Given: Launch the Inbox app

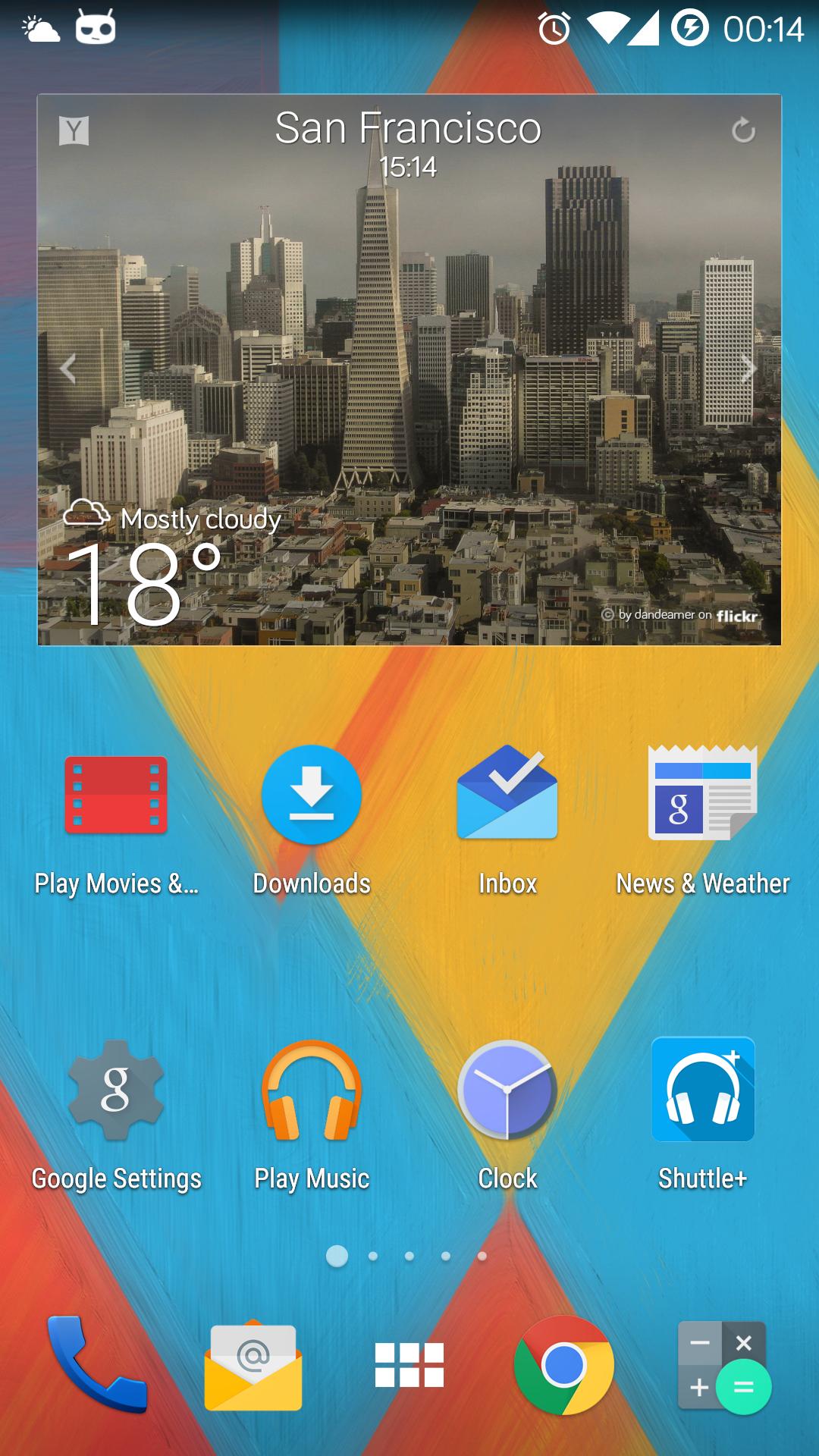Looking at the screenshot, I should [x=507, y=795].
